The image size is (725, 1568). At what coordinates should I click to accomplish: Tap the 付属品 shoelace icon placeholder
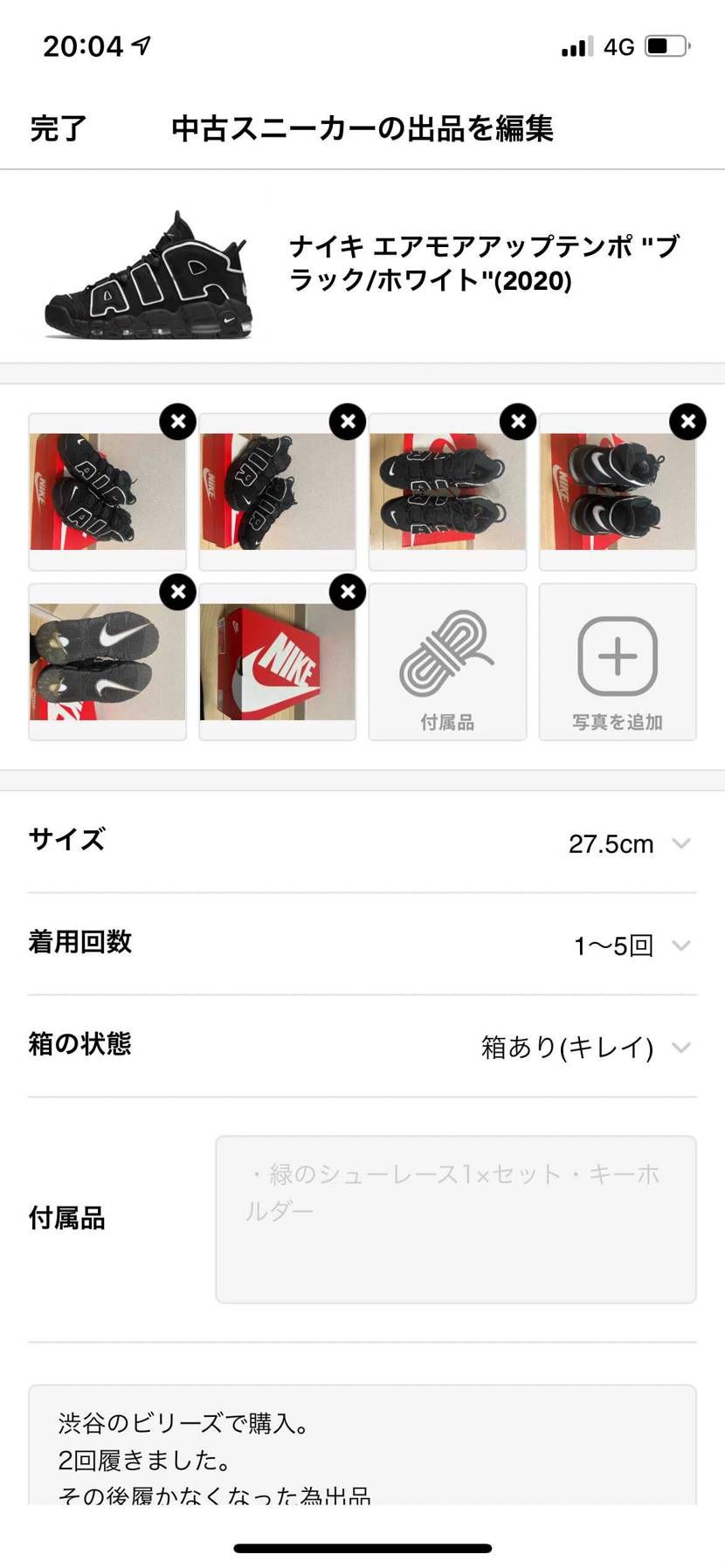click(x=448, y=661)
